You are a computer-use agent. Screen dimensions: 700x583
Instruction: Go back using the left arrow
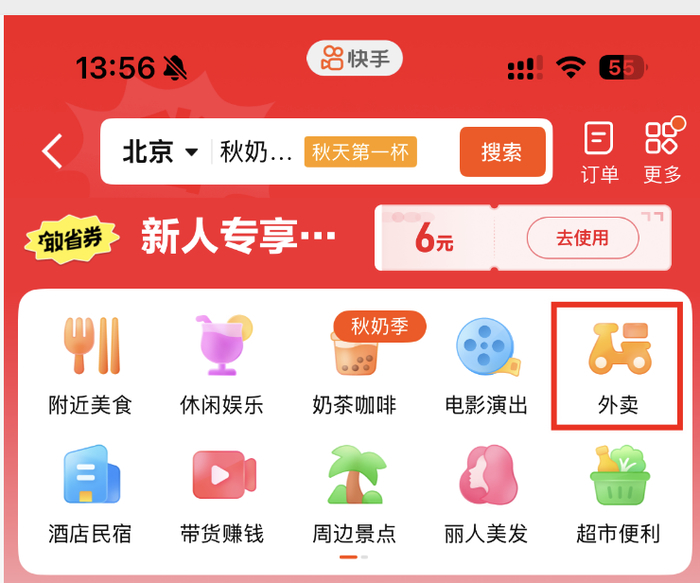pyautogui.click(x=52, y=152)
